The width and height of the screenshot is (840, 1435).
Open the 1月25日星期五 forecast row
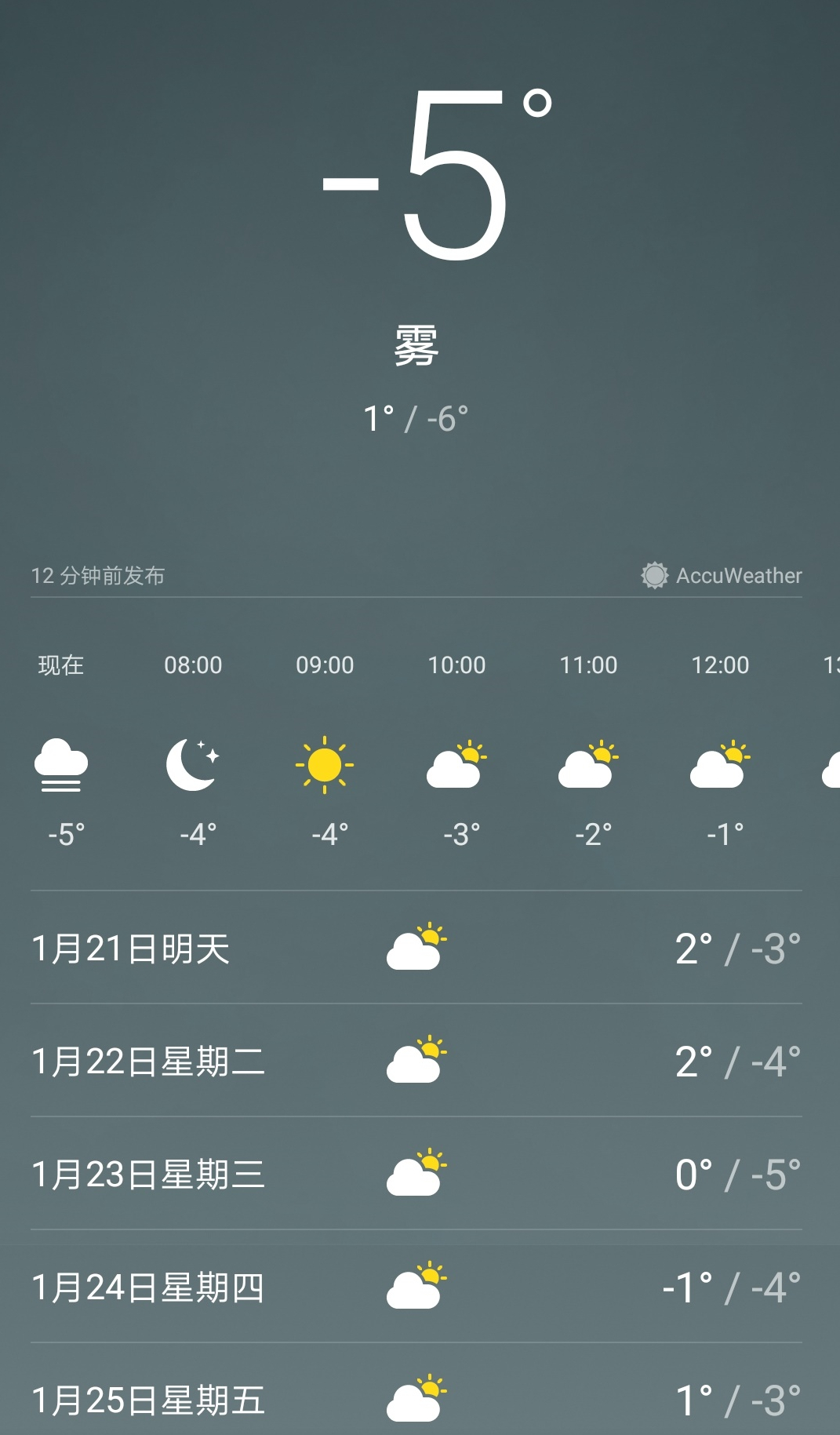tap(416, 1389)
